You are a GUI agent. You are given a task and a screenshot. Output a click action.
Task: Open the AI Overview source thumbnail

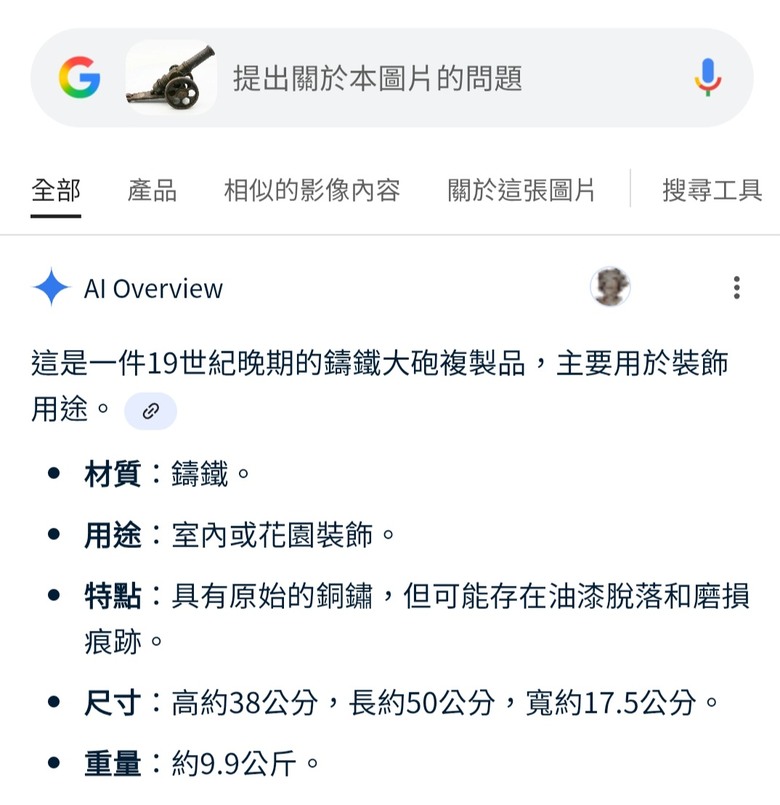point(610,288)
